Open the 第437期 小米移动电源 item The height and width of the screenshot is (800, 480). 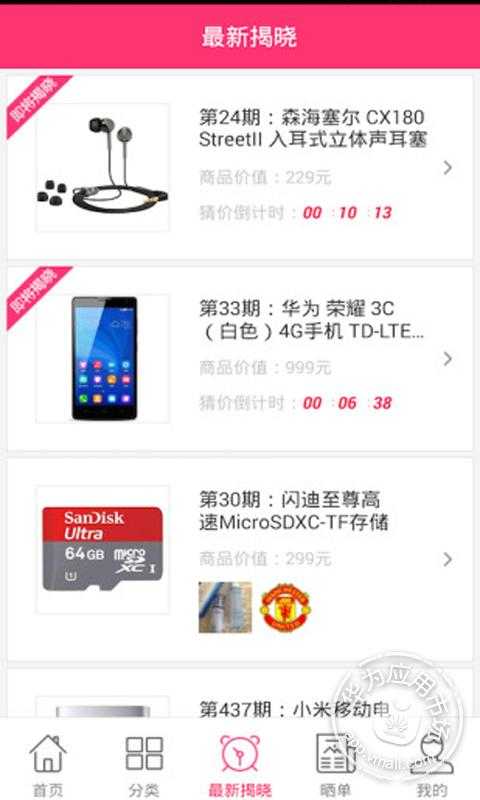[240, 693]
